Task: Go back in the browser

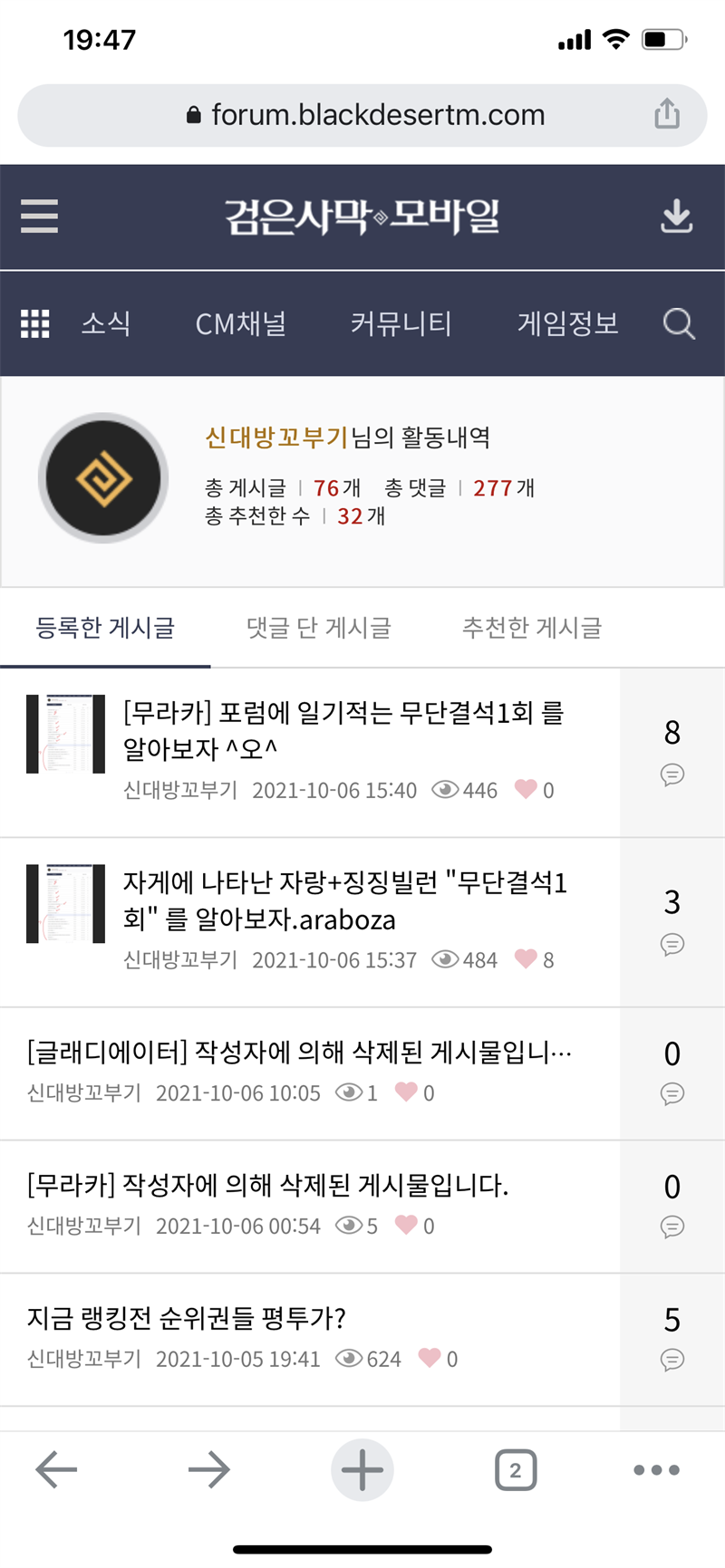Action: point(56,1469)
